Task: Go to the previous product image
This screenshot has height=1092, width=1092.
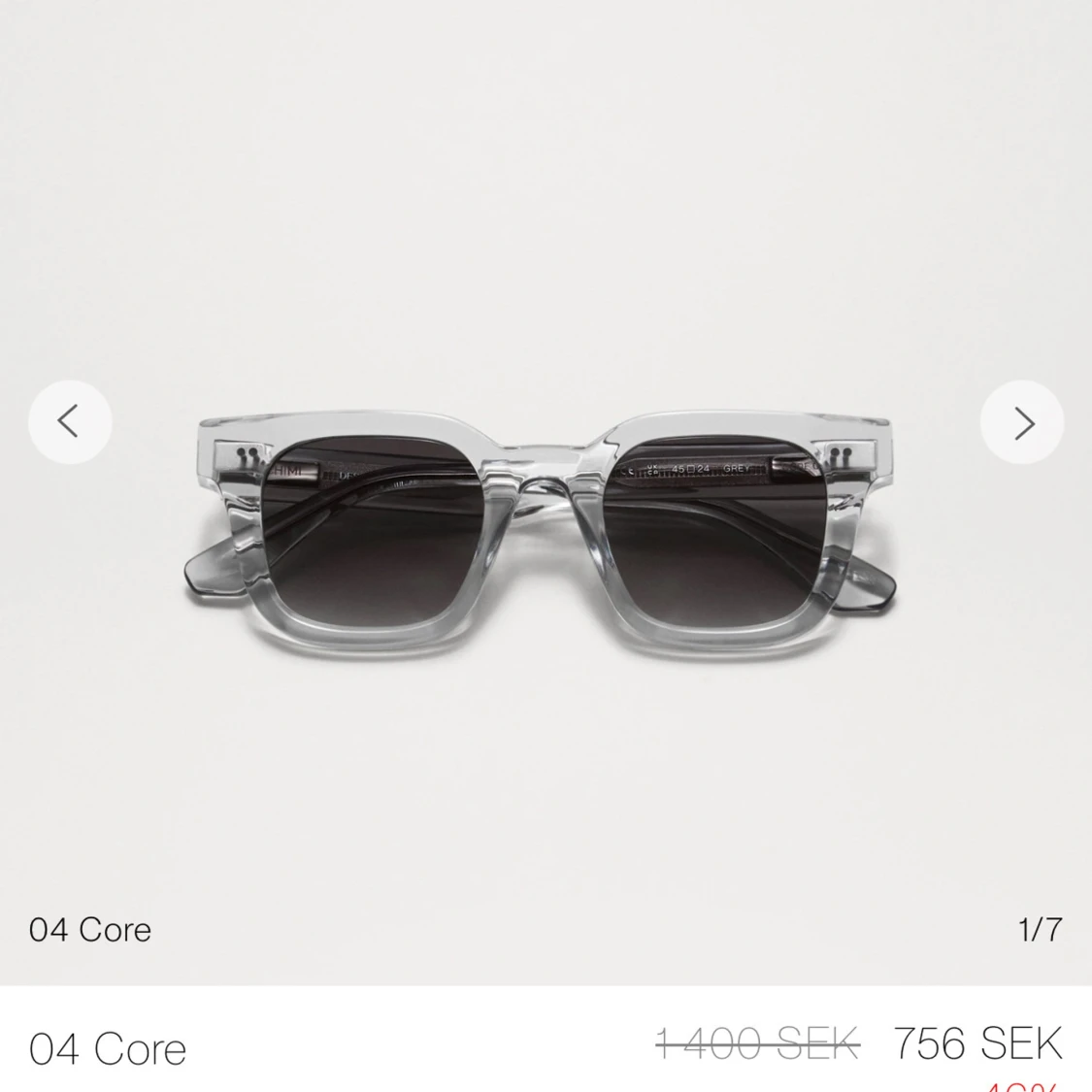Action: (x=69, y=422)
